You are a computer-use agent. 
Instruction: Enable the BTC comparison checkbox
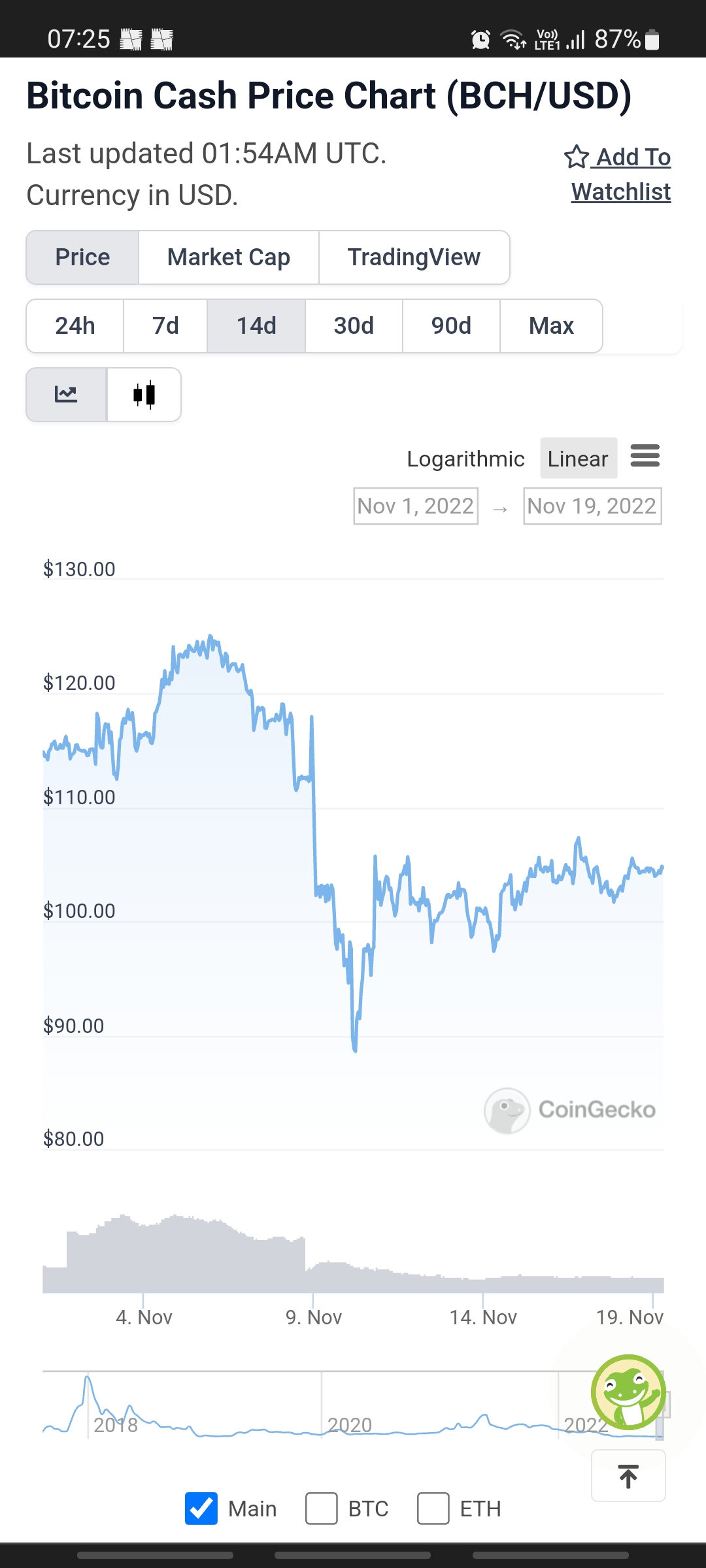(322, 1509)
